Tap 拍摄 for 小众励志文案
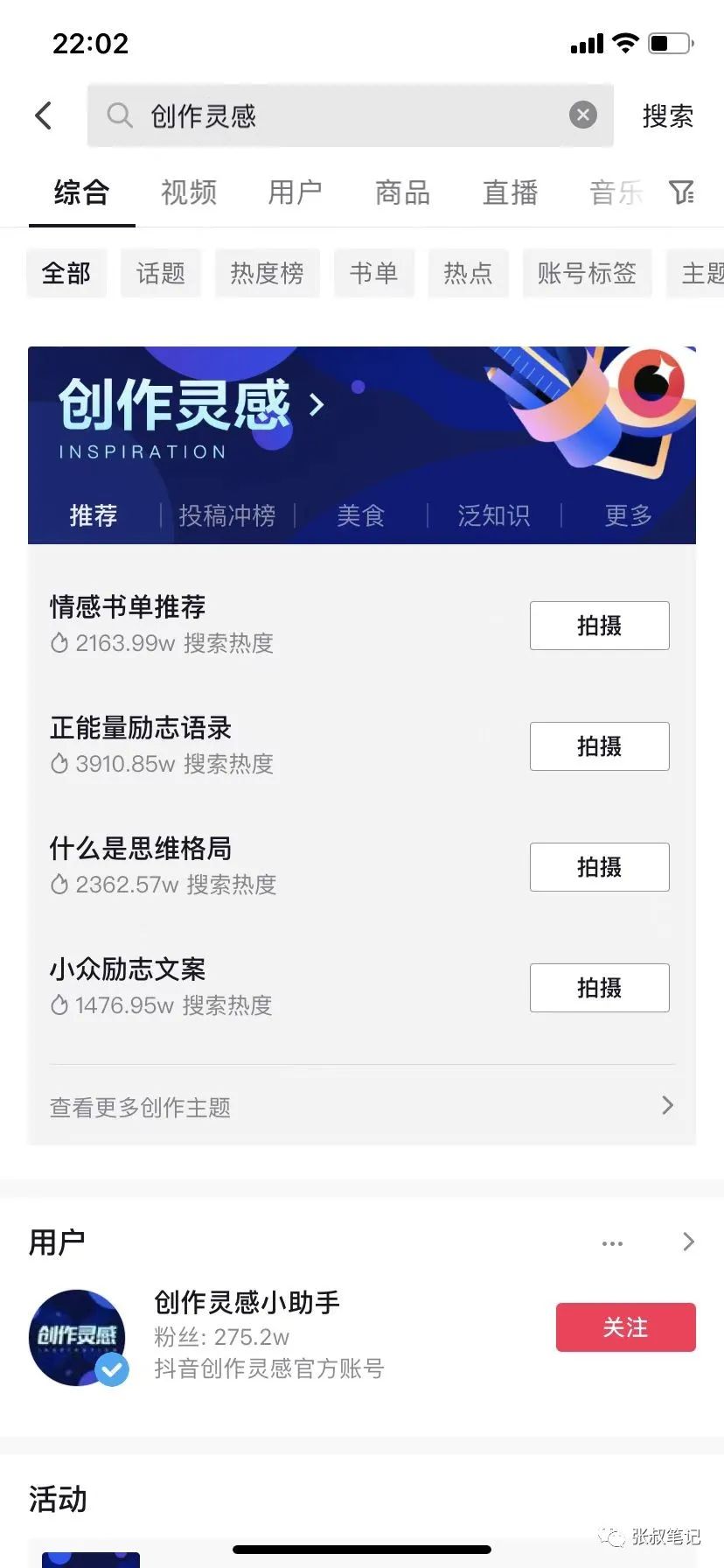 (600, 988)
